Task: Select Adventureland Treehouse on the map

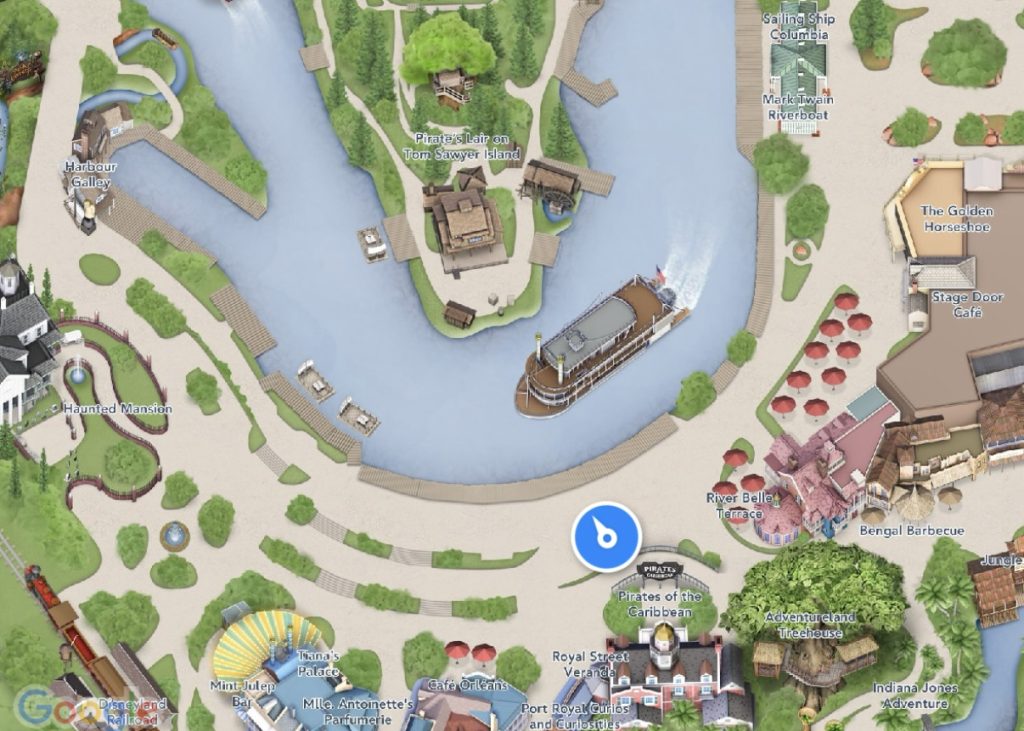Action: pos(810,624)
